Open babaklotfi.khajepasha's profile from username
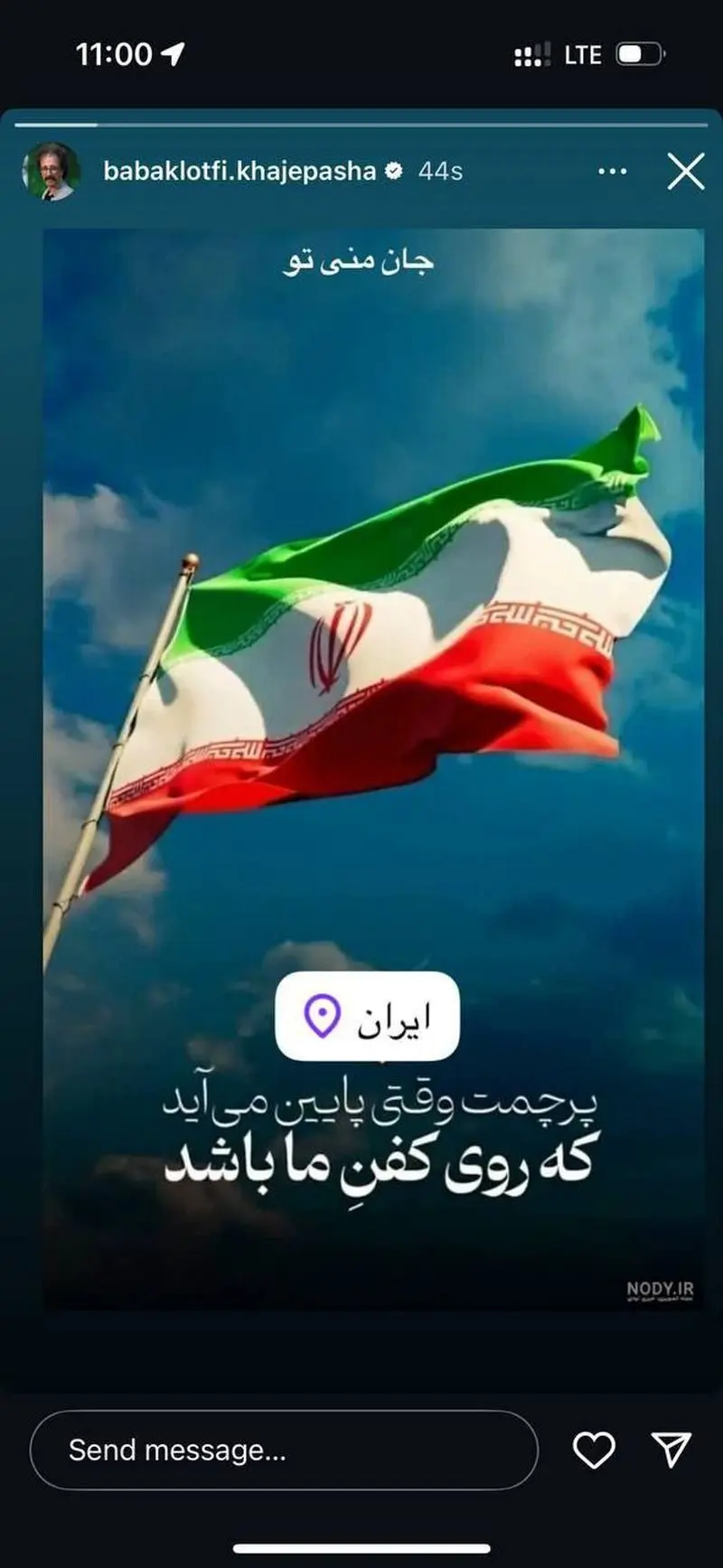This screenshot has width=723, height=1568. 239,171
